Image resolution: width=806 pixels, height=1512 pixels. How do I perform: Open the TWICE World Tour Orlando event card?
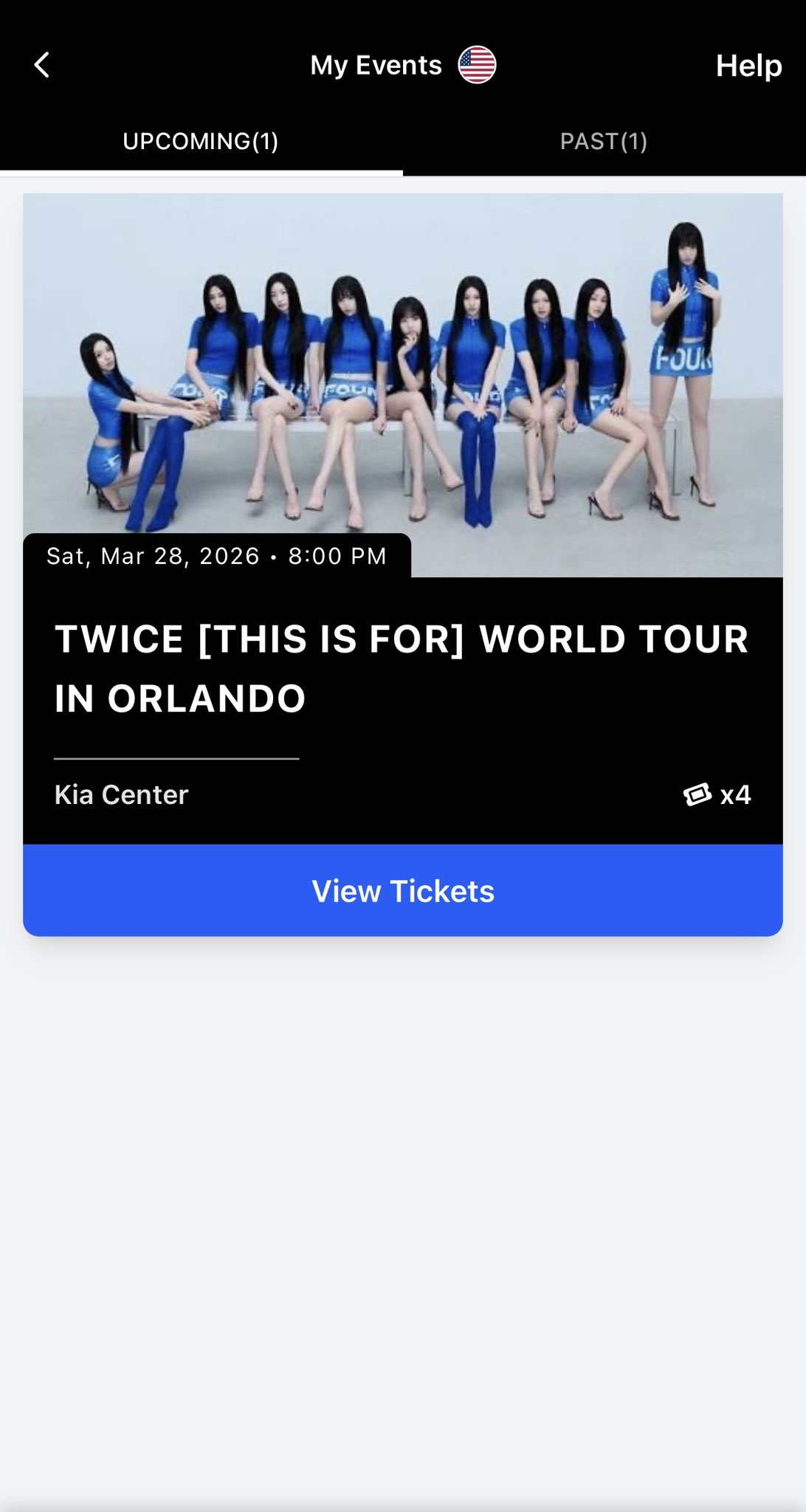point(402,667)
